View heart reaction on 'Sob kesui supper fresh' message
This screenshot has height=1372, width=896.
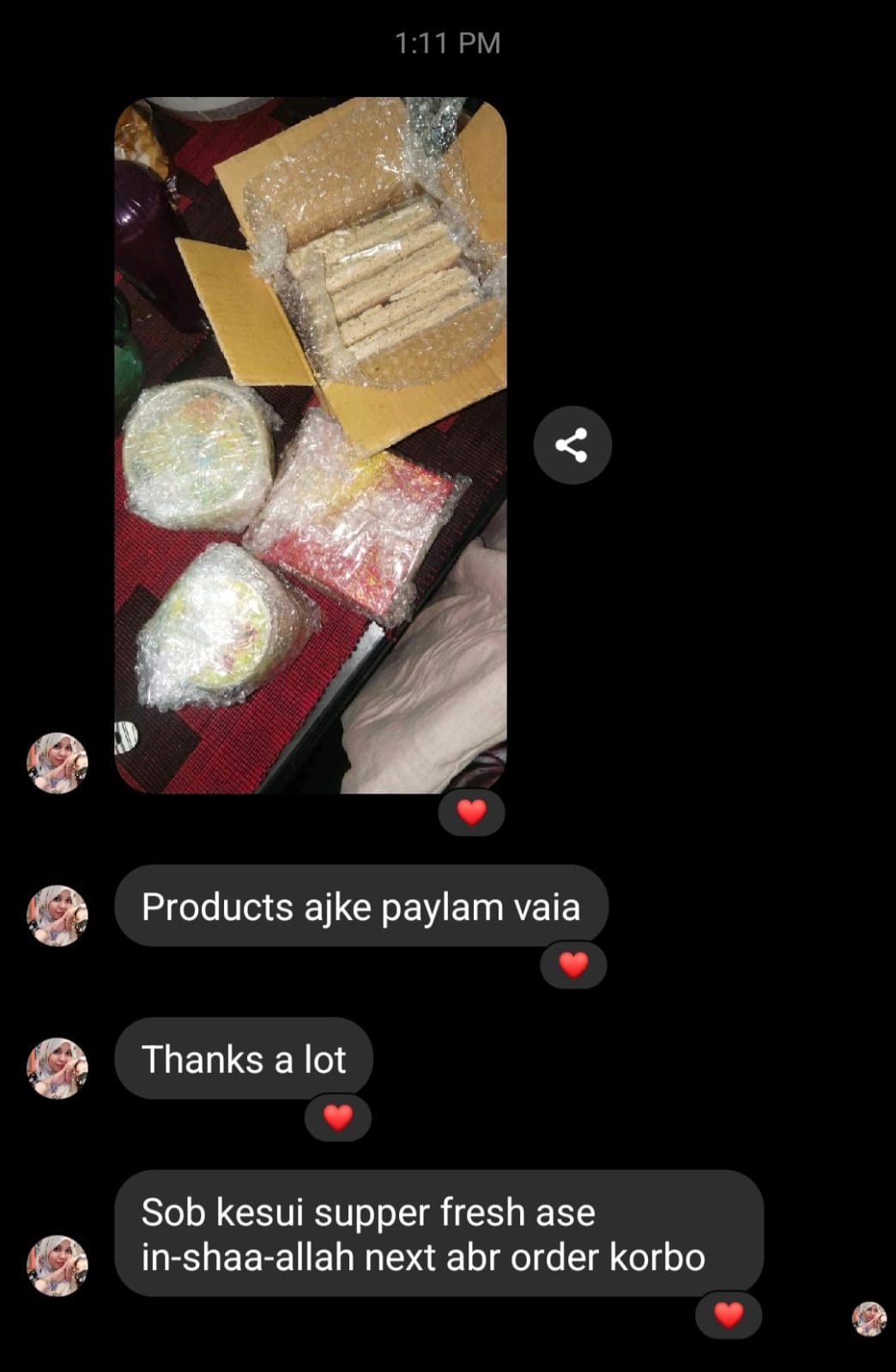729,1315
